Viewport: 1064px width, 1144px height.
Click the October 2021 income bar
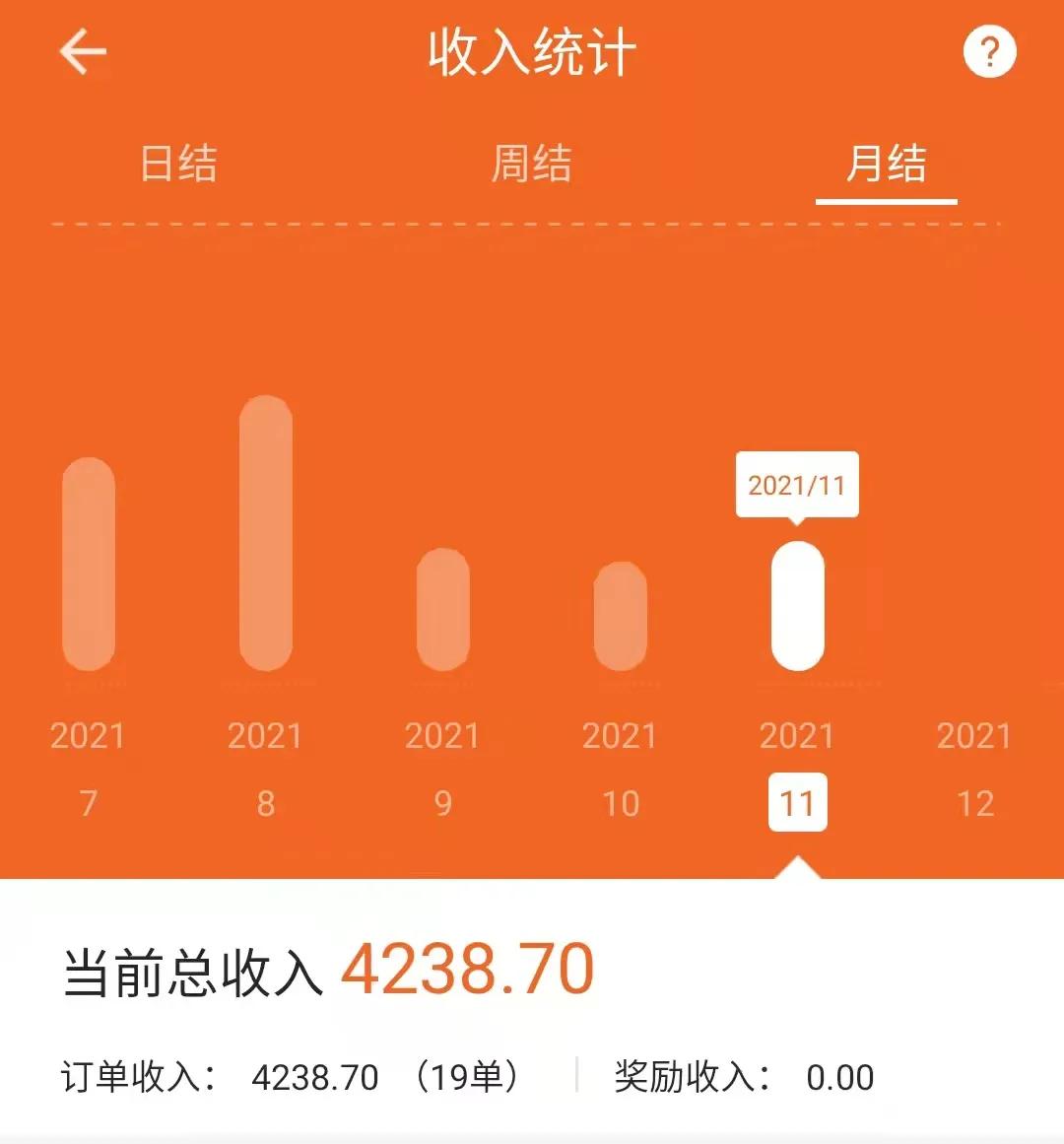point(621,616)
